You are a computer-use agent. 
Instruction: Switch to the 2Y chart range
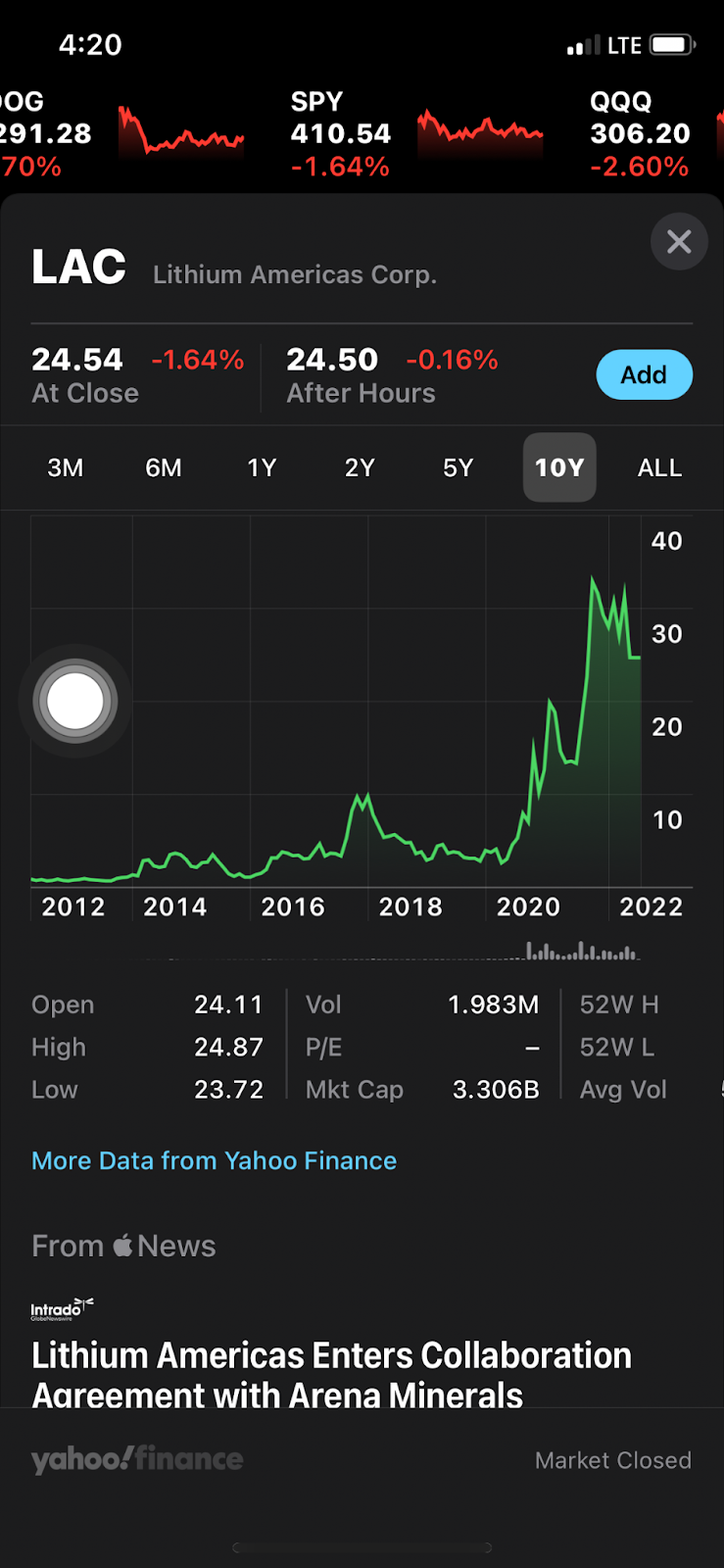[x=360, y=468]
